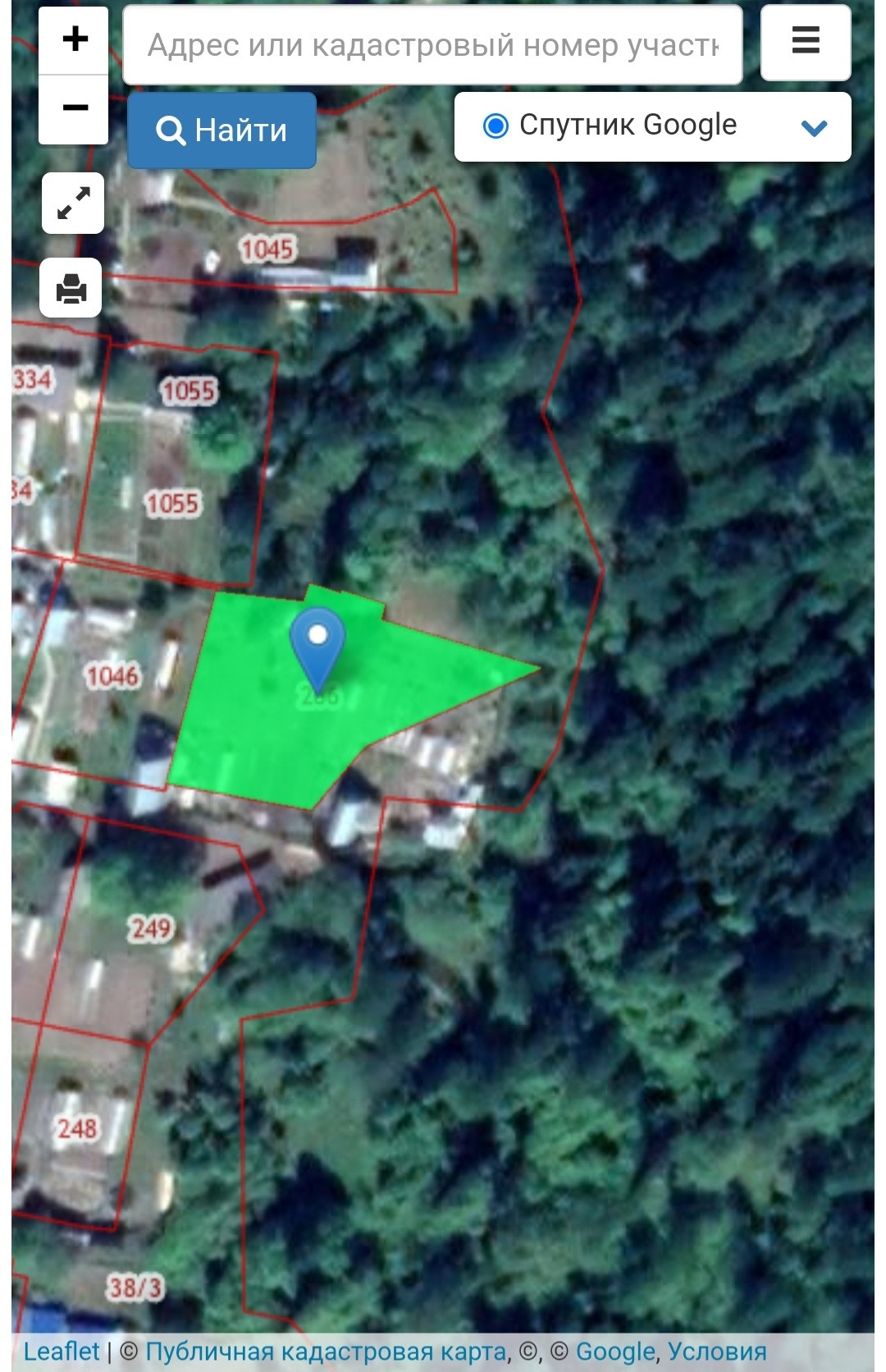The image size is (886, 1372).
Task: Tap the Найти search button
Action: coord(221,130)
